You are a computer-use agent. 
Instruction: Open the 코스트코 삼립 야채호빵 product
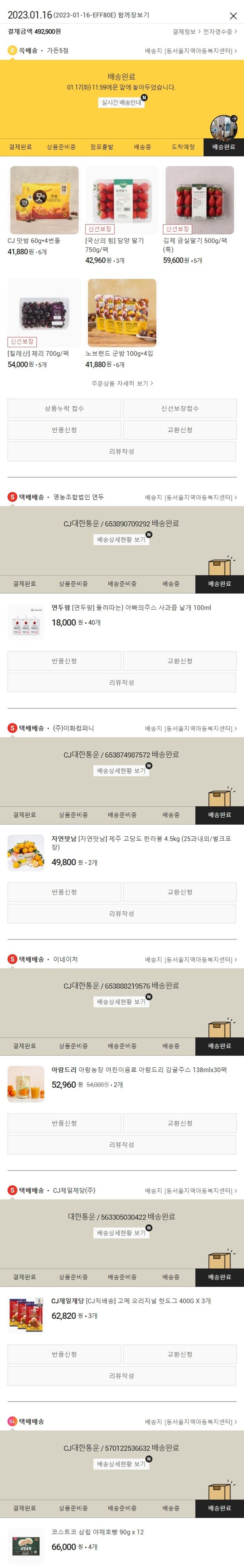pos(97,1532)
